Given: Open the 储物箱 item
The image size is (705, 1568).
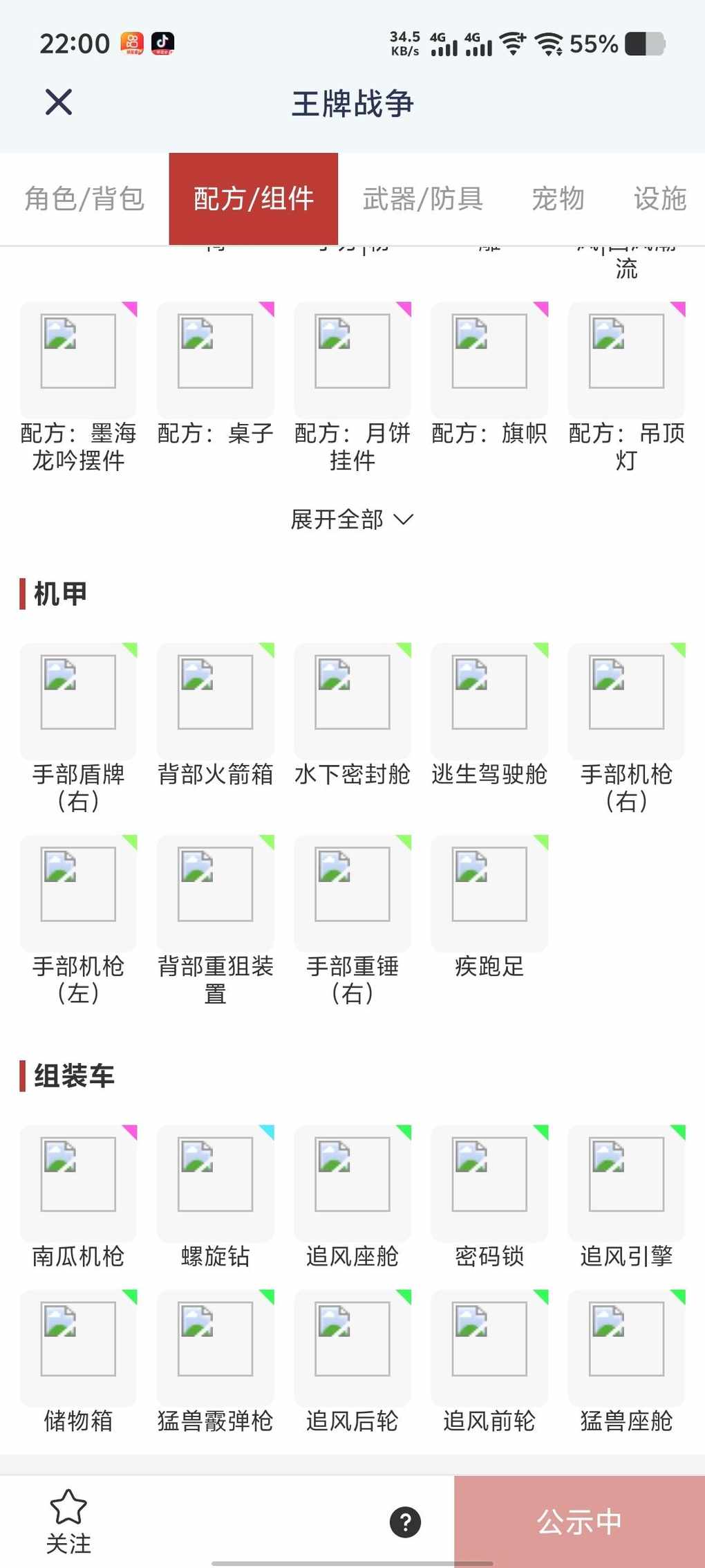Looking at the screenshot, I should (x=78, y=1347).
